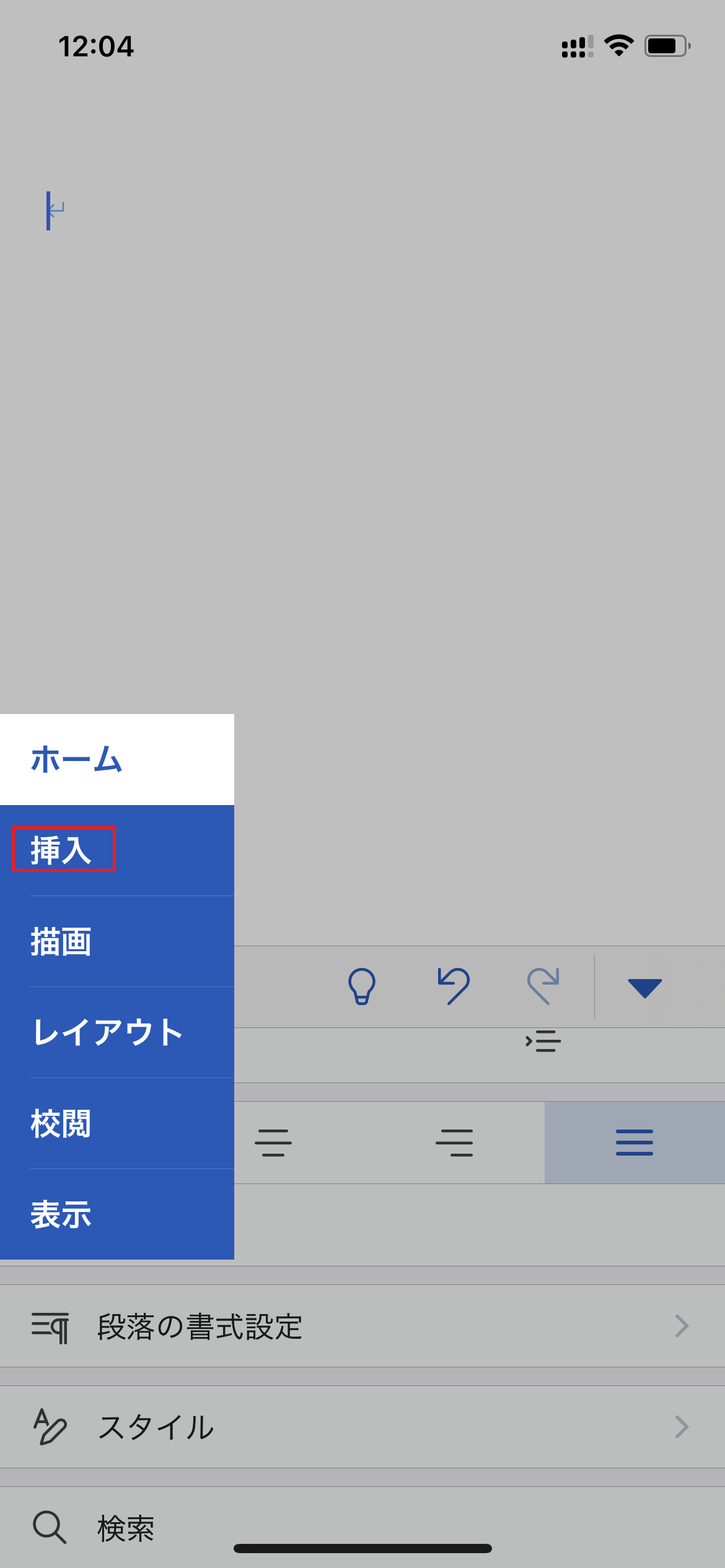Open 検索 to search the document
The image size is (725, 1568).
362,1527
